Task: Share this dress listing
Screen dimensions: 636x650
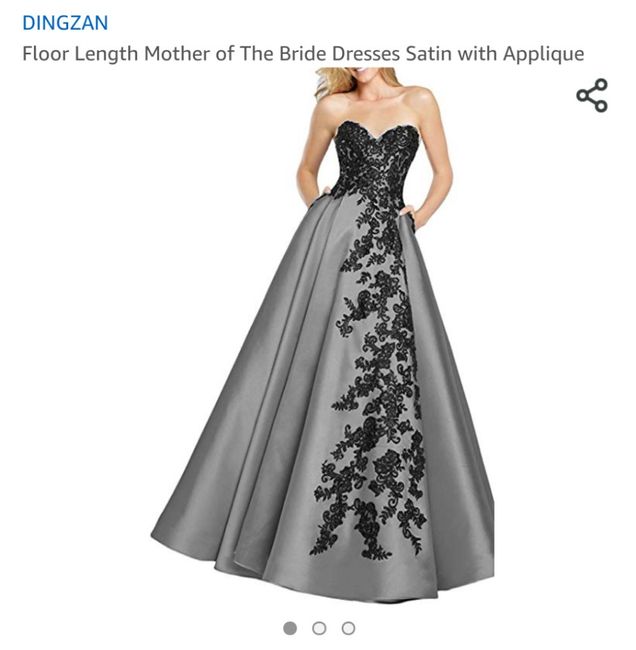Action: (591, 95)
